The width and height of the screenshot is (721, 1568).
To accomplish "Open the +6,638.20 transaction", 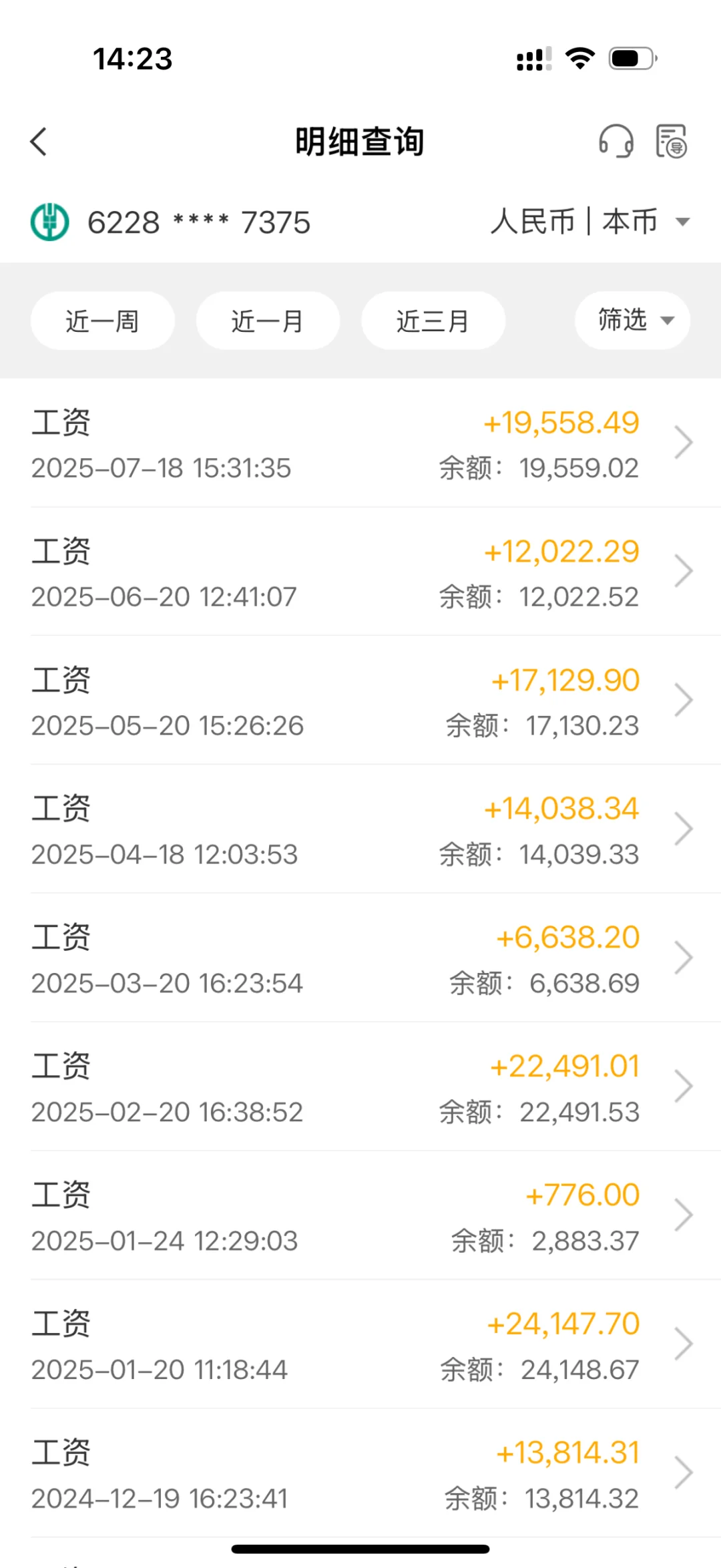I will coord(360,959).
